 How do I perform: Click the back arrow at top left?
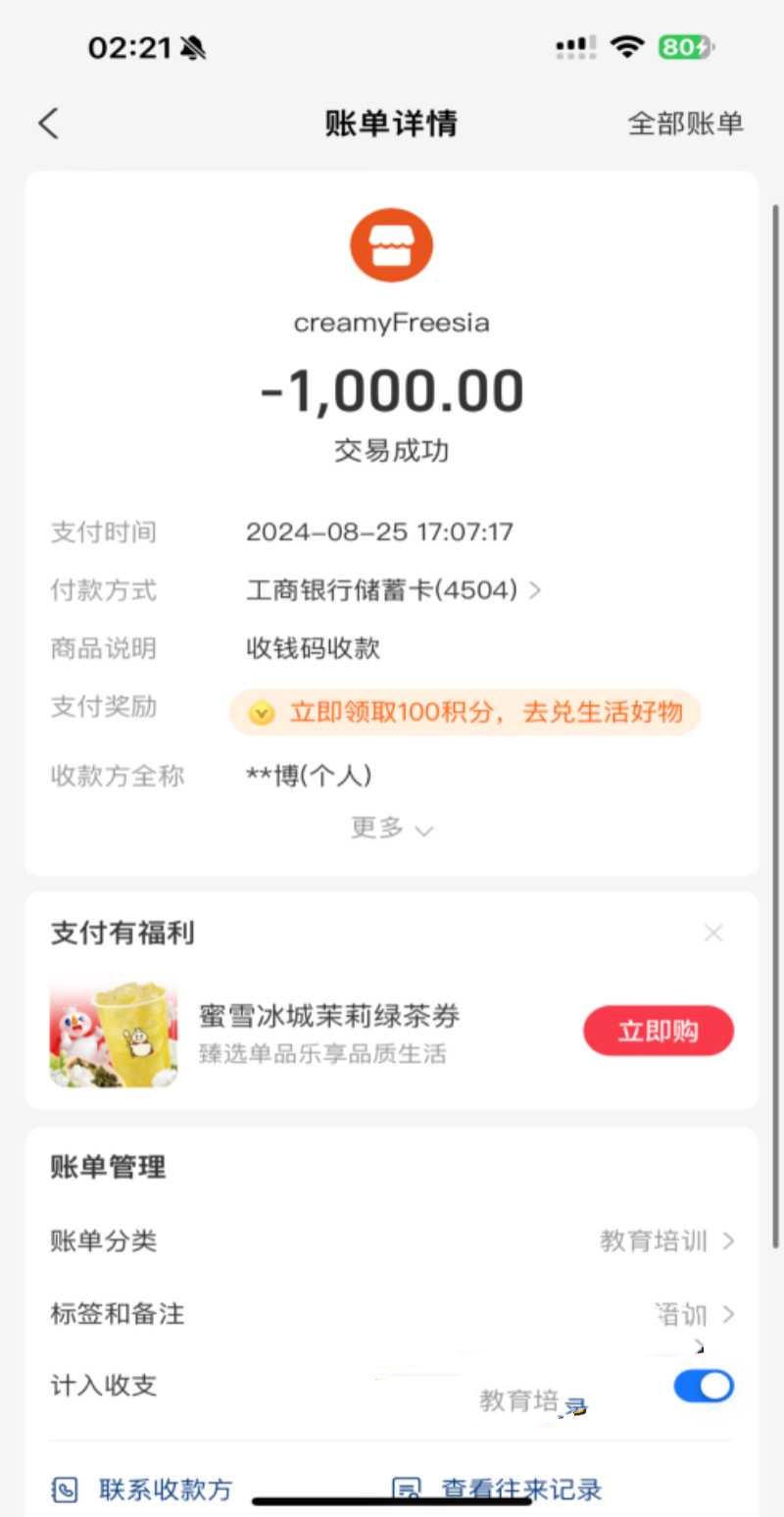(x=47, y=124)
